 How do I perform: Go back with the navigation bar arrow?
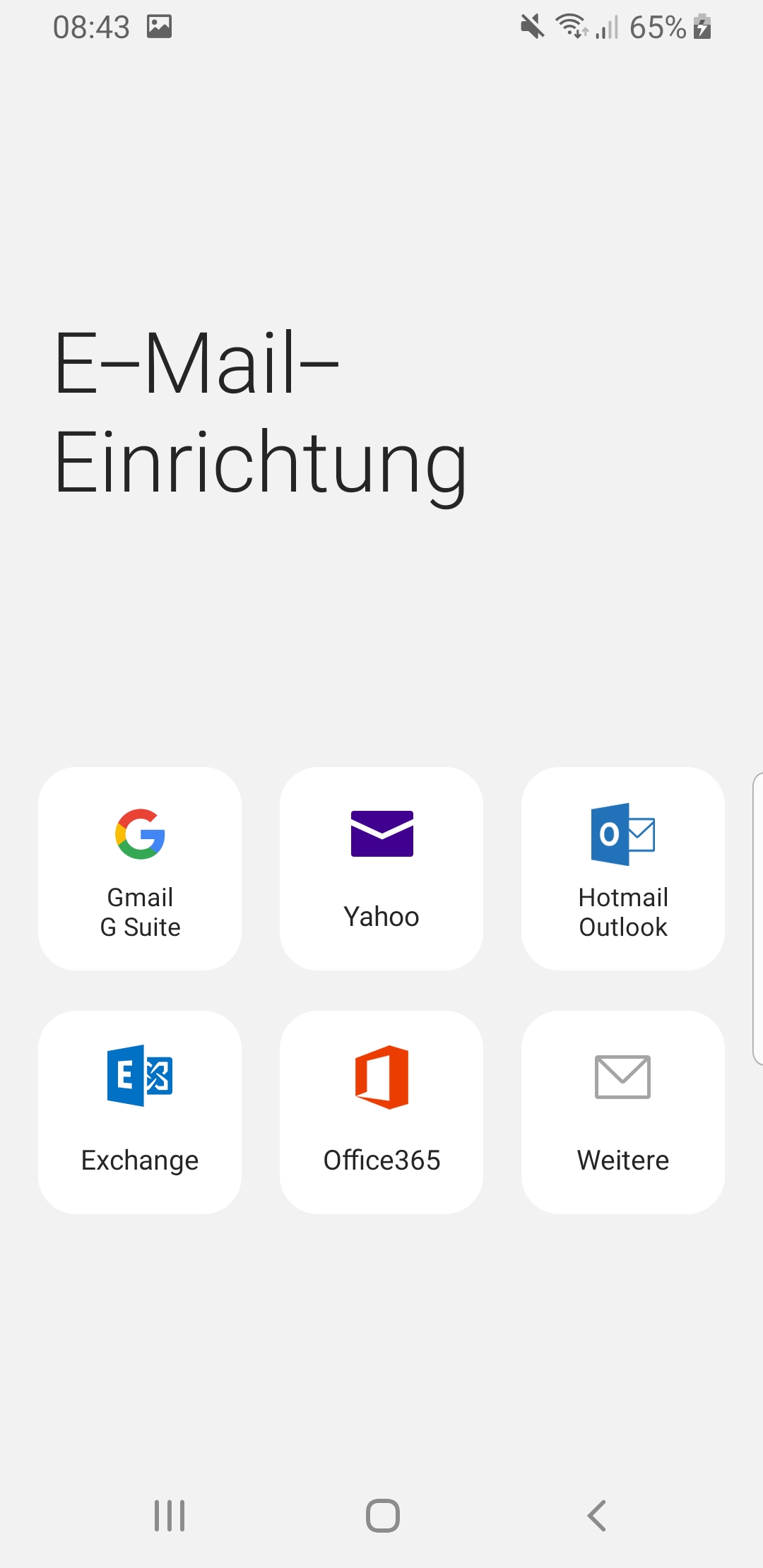597,1516
